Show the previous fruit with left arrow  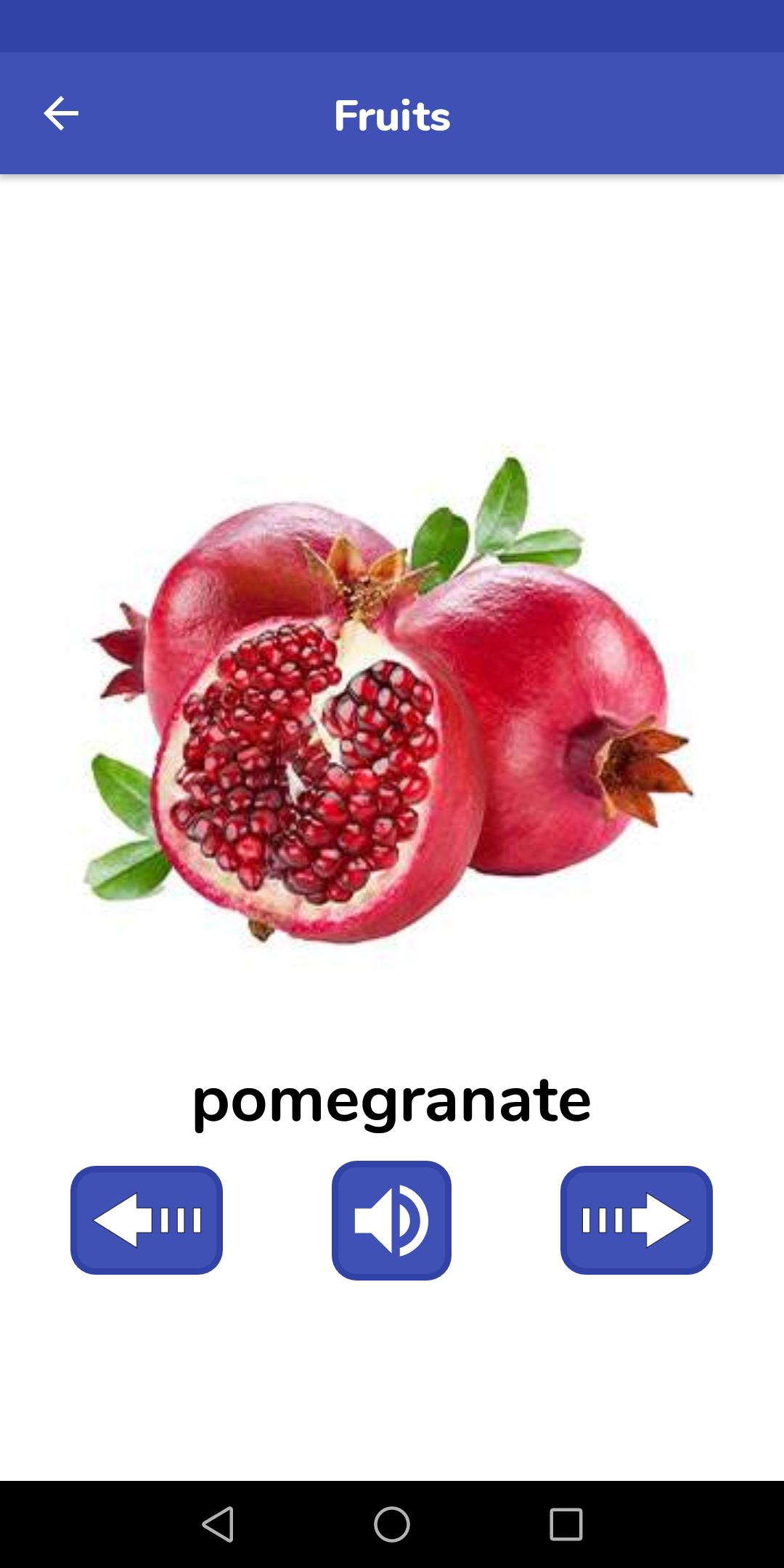click(x=147, y=1220)
